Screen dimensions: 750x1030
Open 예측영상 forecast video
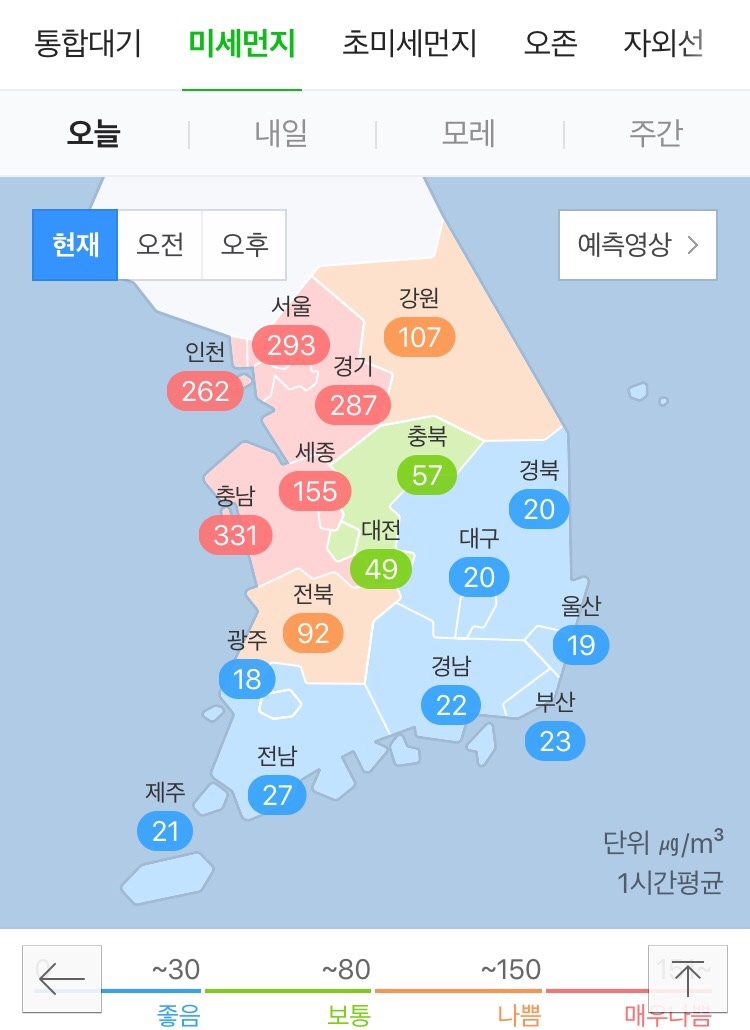pyautogui.click(x=637, y=245)
